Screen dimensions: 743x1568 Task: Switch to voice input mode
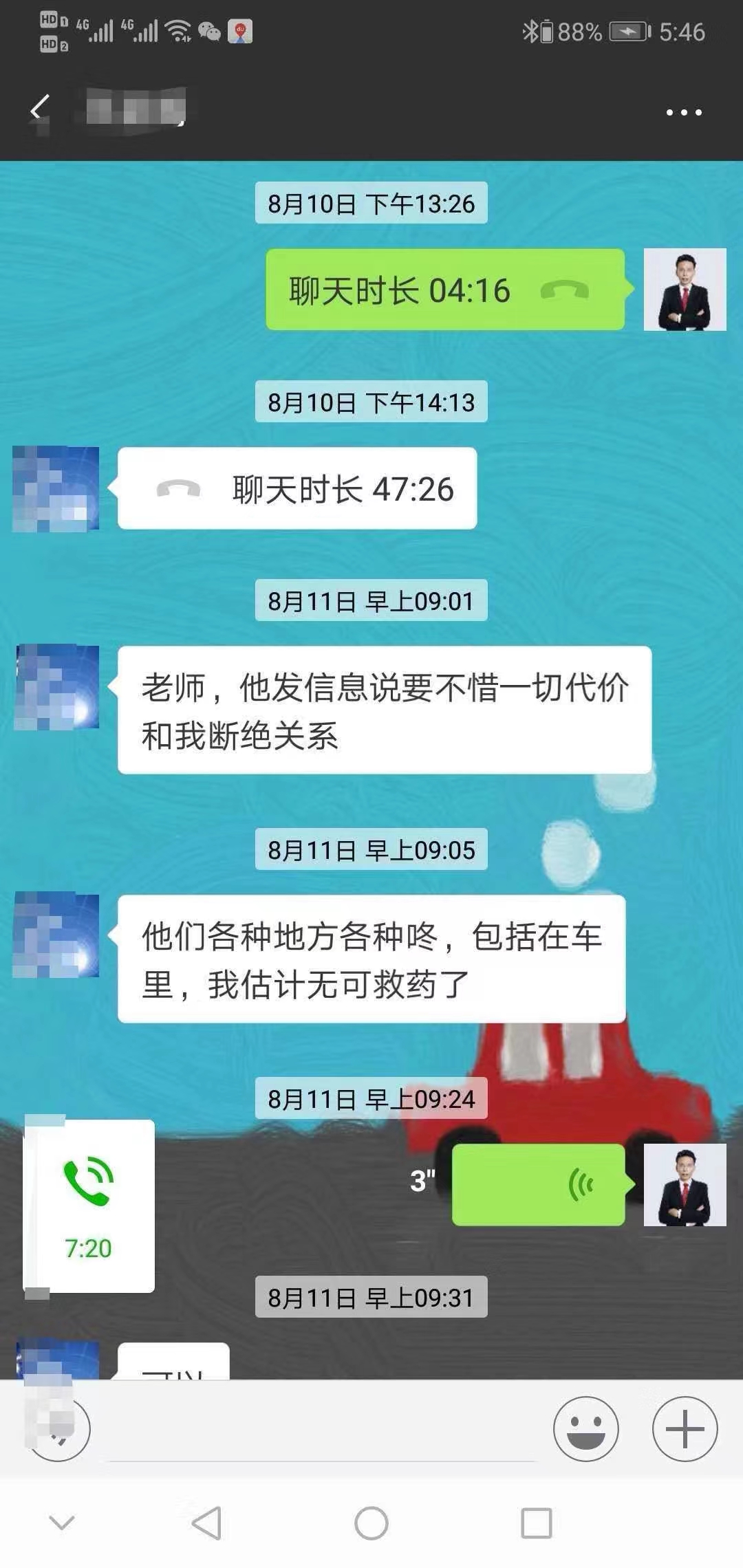[x=58, y=1428]
